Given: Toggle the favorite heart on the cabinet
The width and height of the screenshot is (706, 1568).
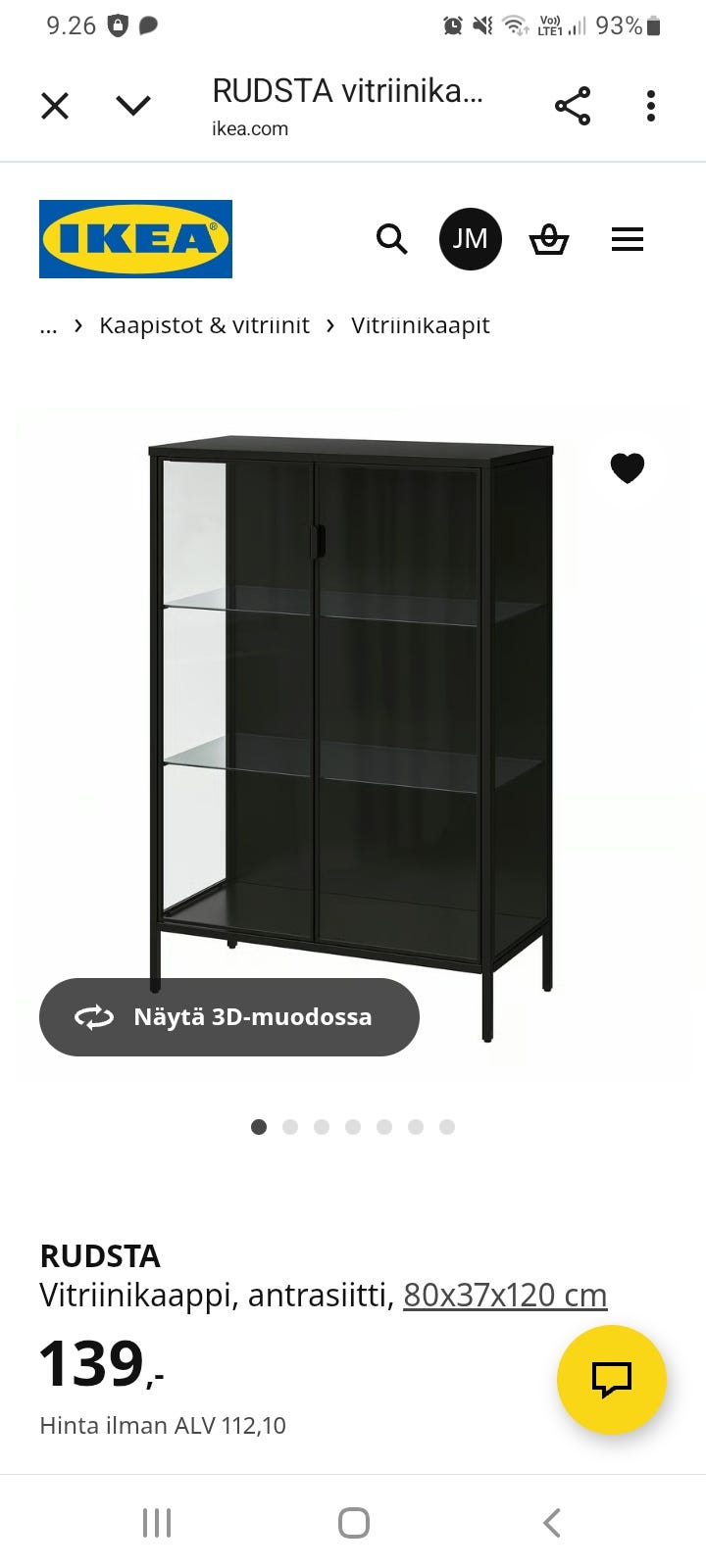Looking at the screenshot, I should (x=628, y=468).
